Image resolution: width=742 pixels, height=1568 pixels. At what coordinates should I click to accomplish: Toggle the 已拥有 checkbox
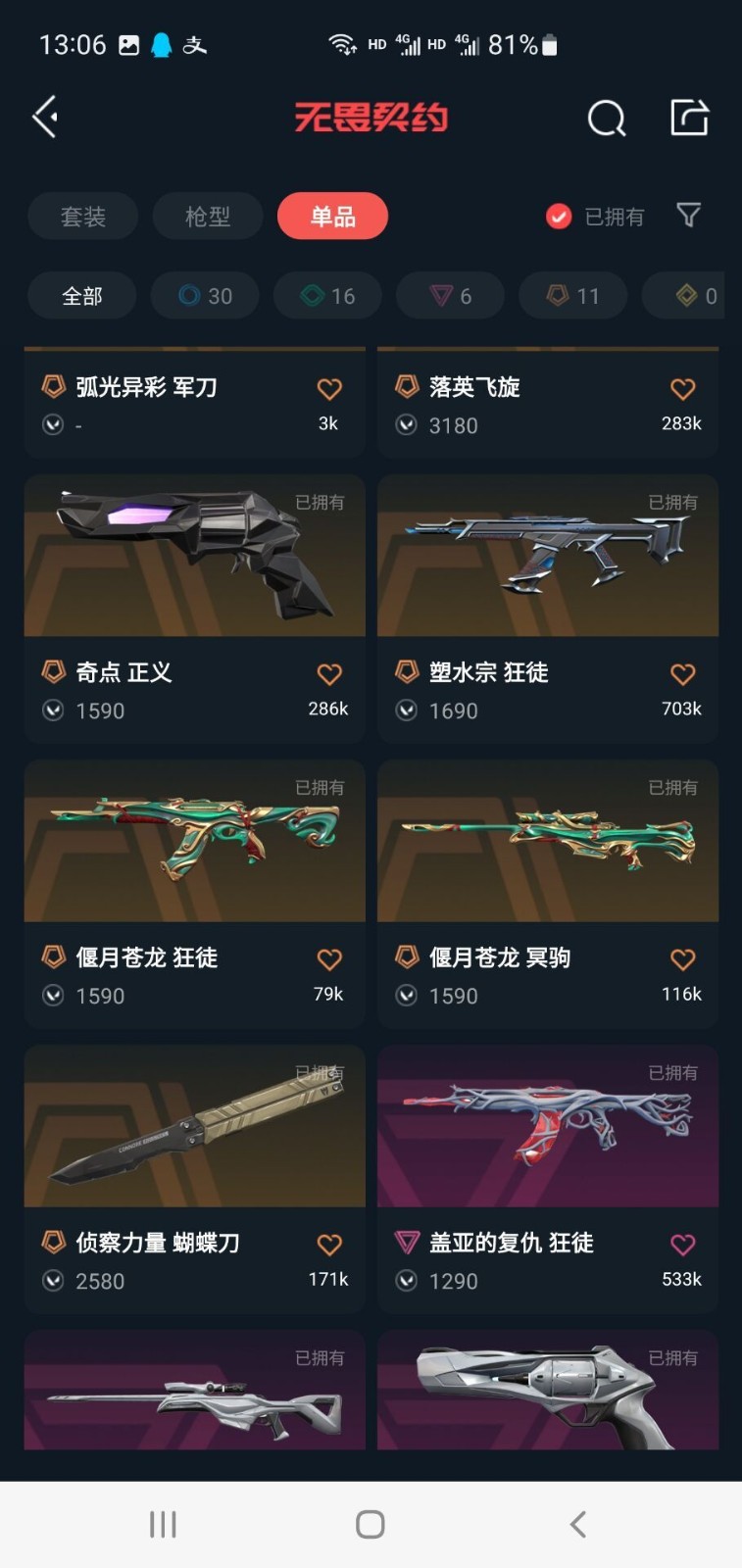[559, 217]
